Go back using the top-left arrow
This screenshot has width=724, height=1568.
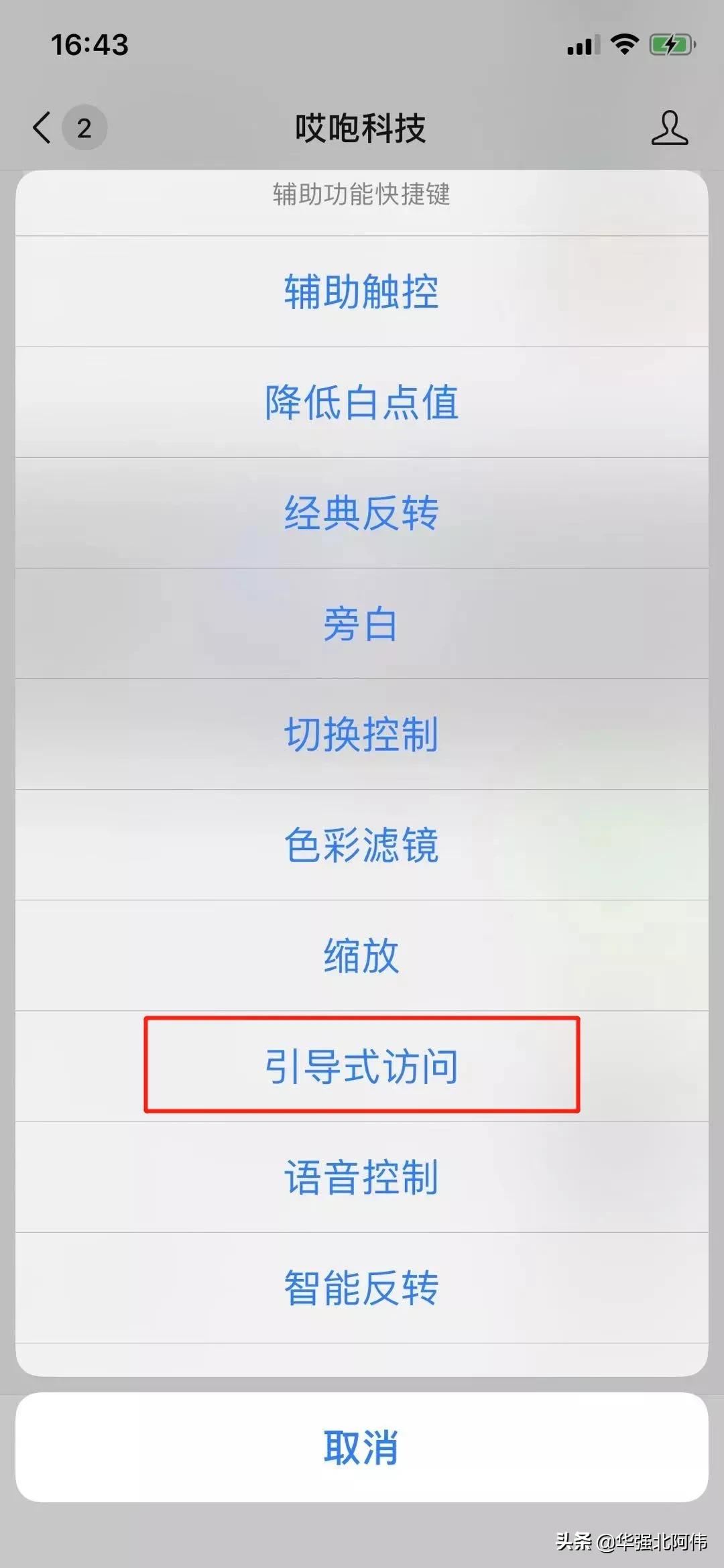42,127
